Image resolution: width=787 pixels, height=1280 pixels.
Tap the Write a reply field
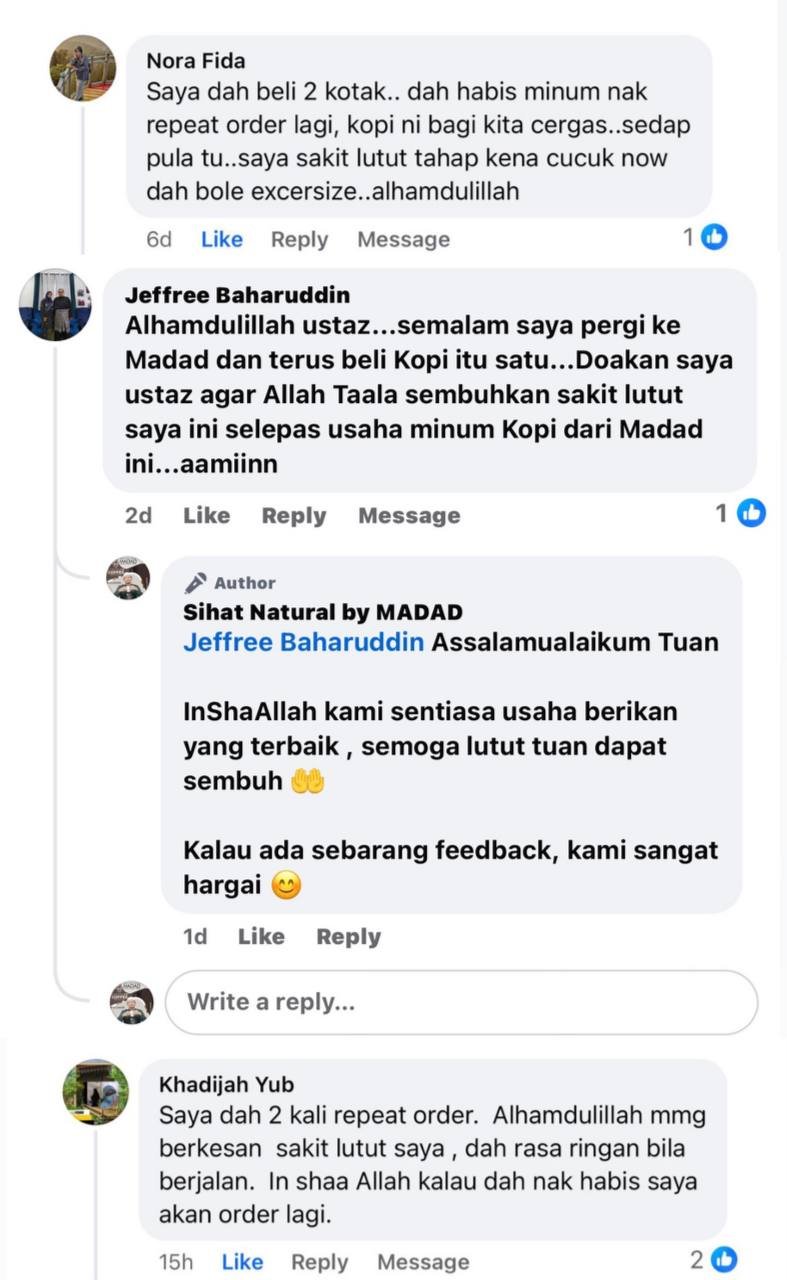point(460,1001)
